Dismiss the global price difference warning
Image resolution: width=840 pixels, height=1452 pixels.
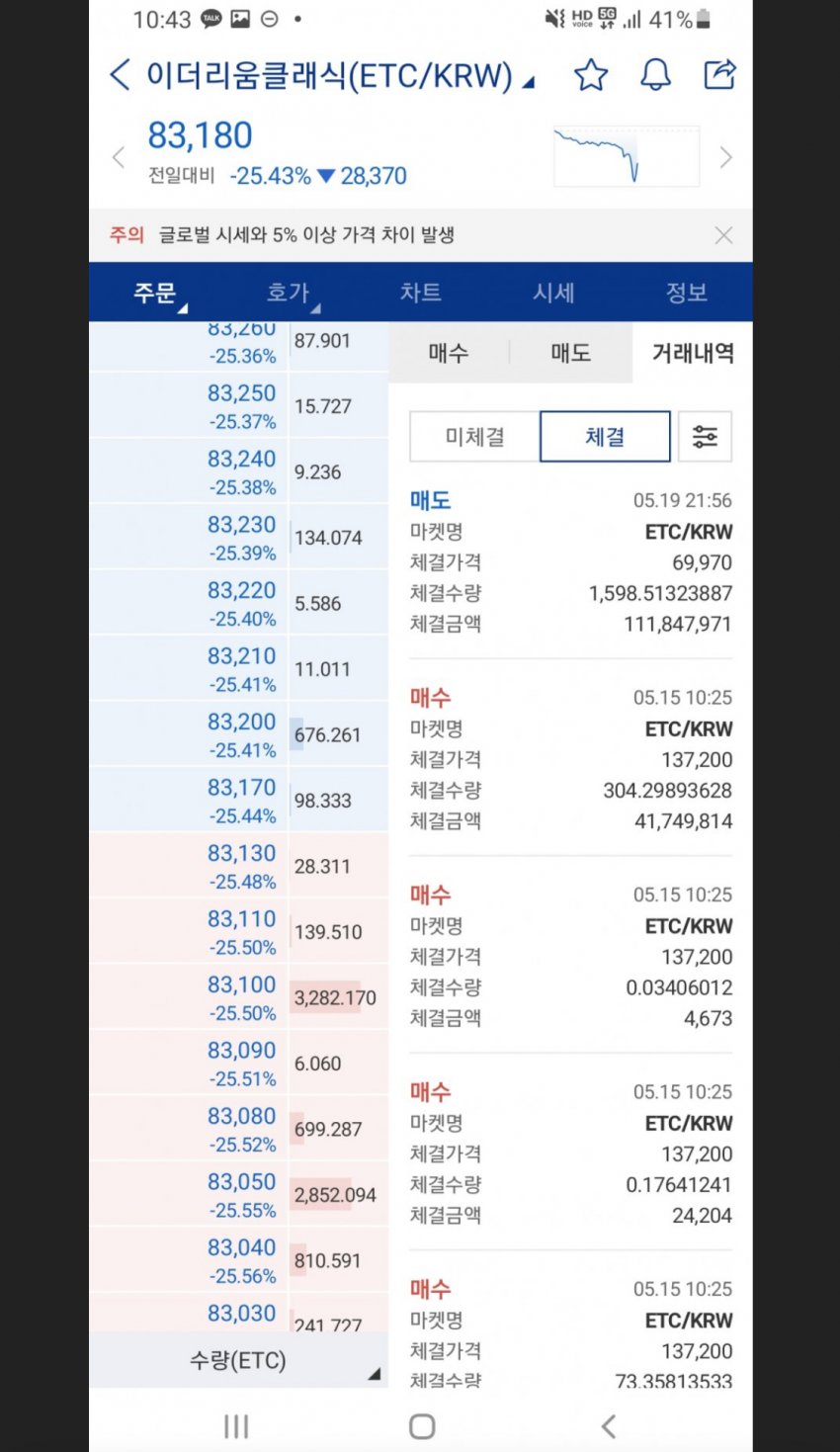click(x=723, y=235)
